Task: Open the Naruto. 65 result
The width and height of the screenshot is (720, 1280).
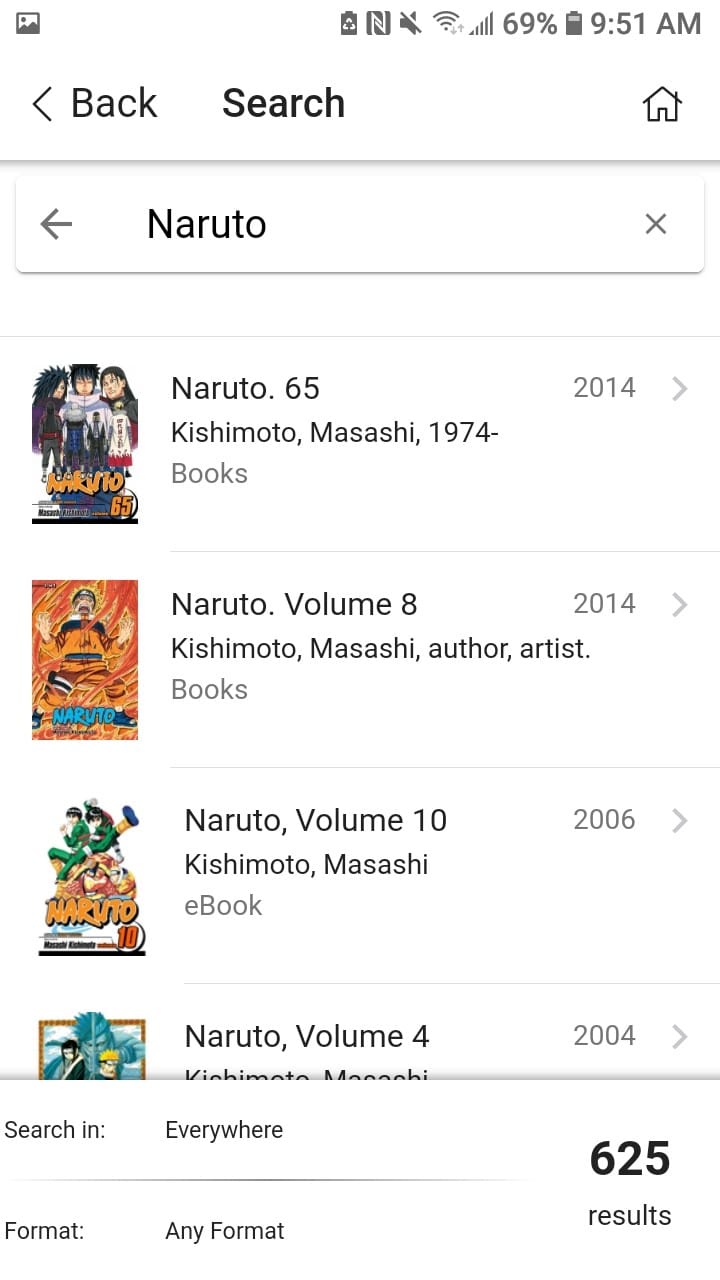Action: pos(400,430)
